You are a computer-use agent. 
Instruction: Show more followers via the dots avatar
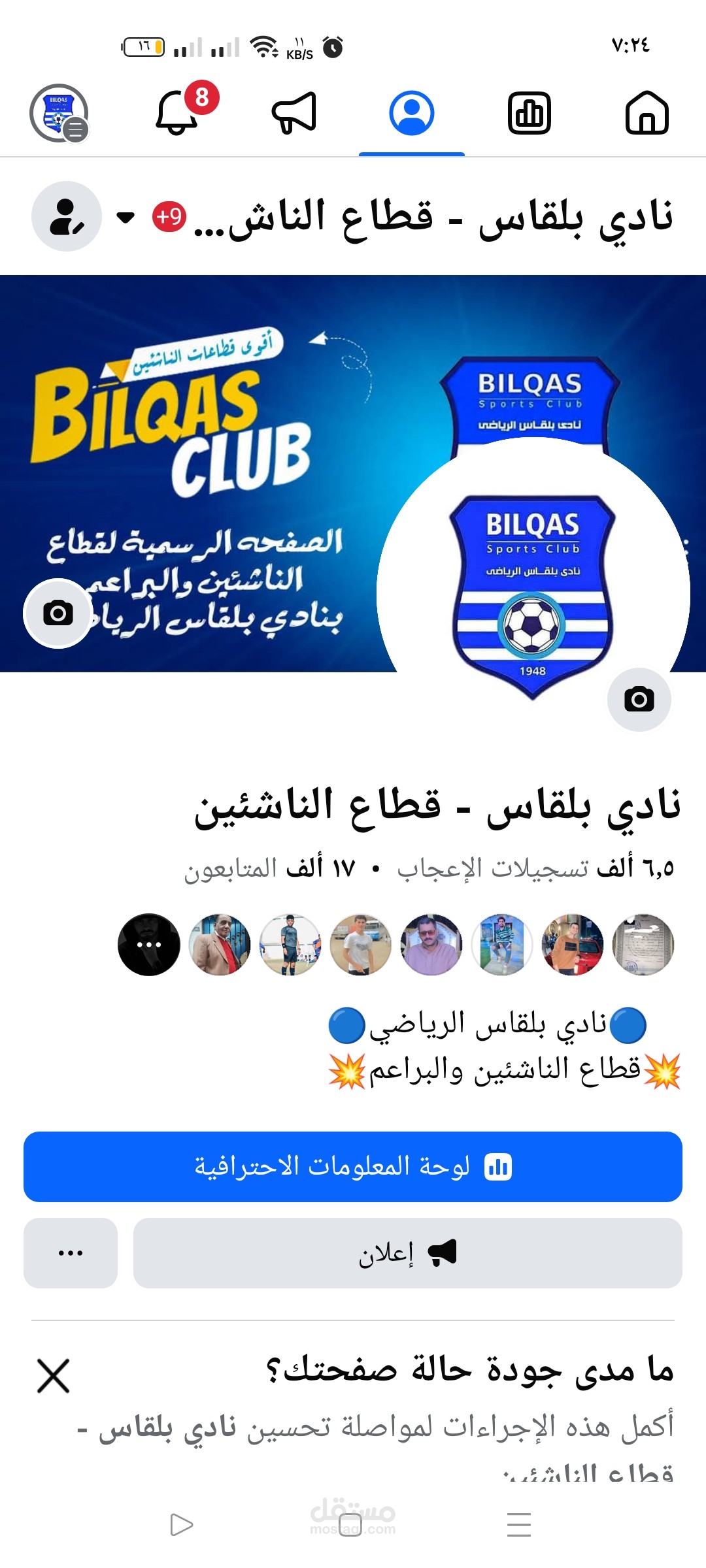pos(149,945)
